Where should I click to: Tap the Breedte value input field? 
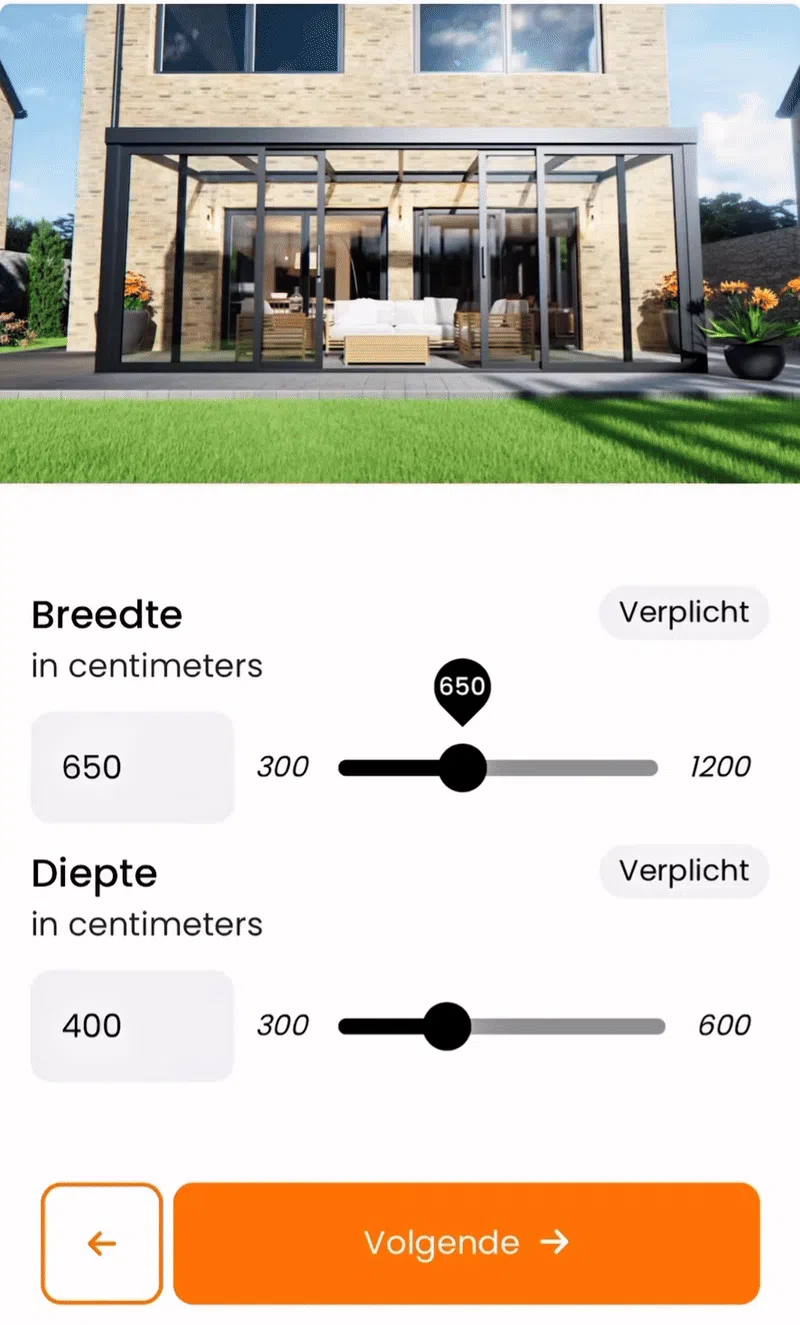[x=132, y=767]
